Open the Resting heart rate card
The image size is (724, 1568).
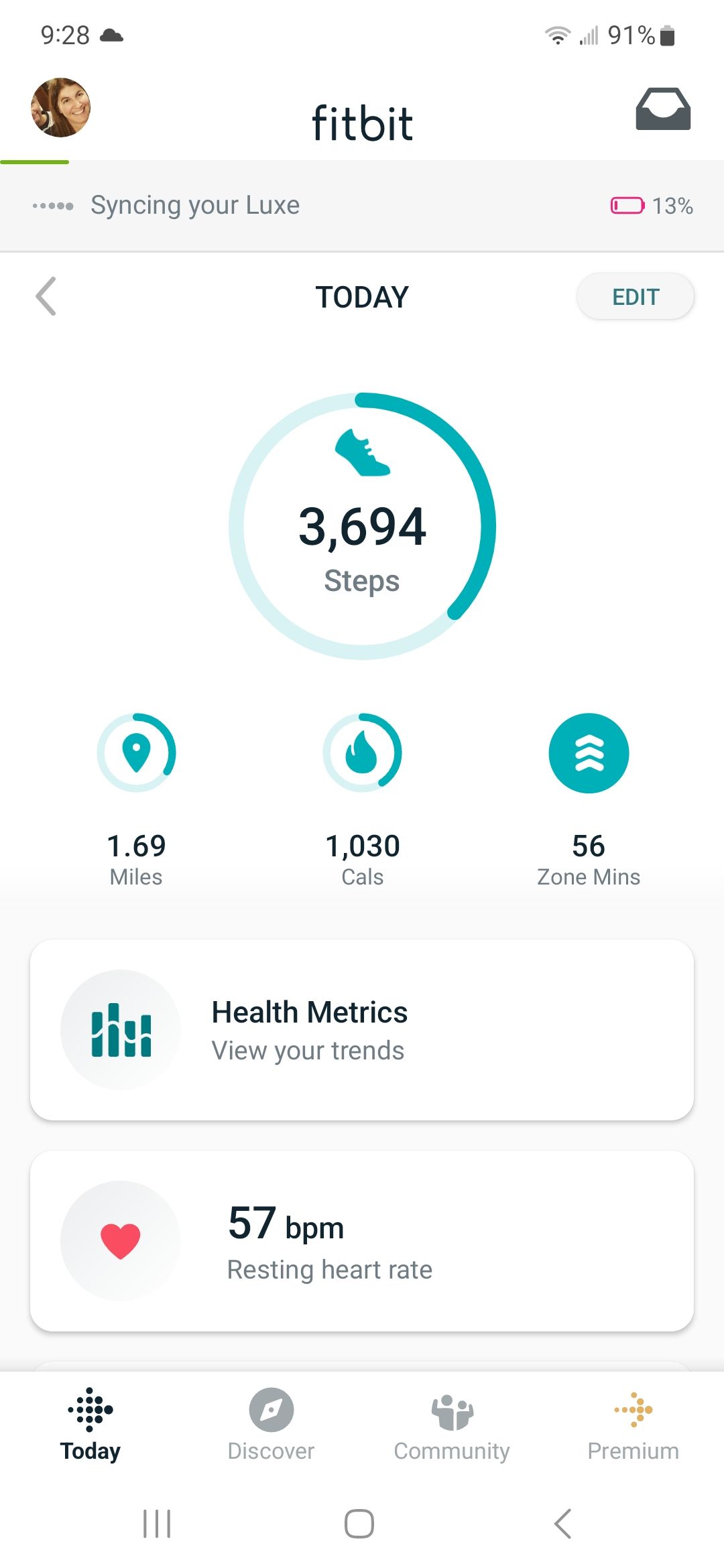click(x=362, y=1241)
